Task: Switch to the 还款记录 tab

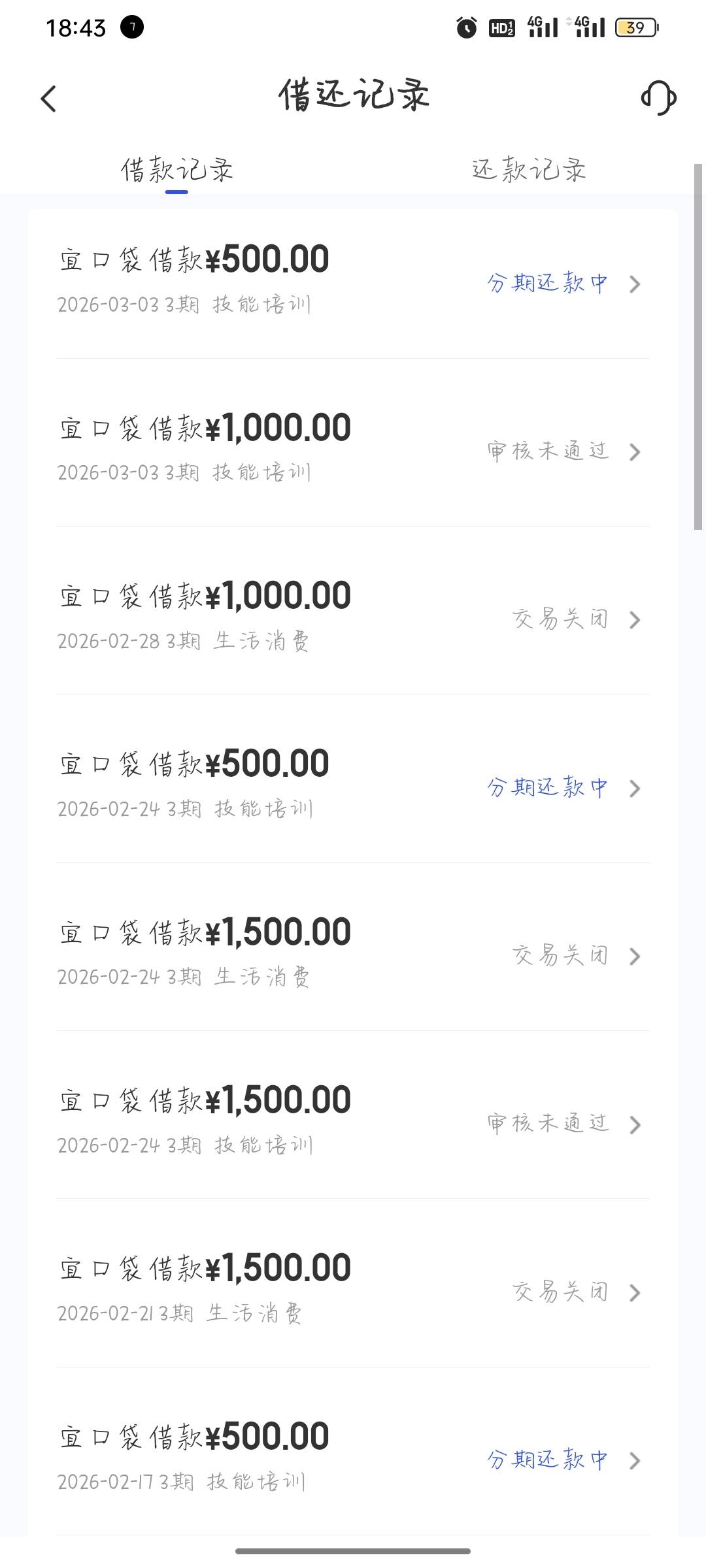Action: (529, 170)
